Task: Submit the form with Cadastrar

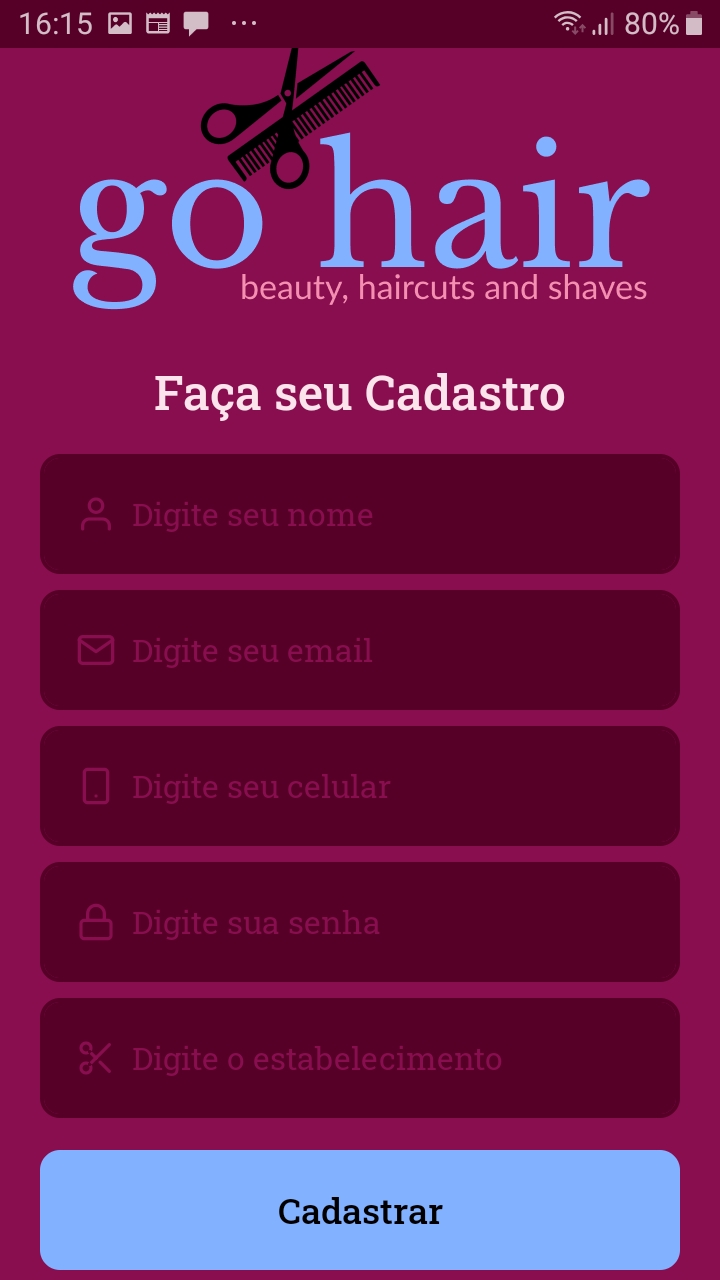Action: pos(360,1210)
